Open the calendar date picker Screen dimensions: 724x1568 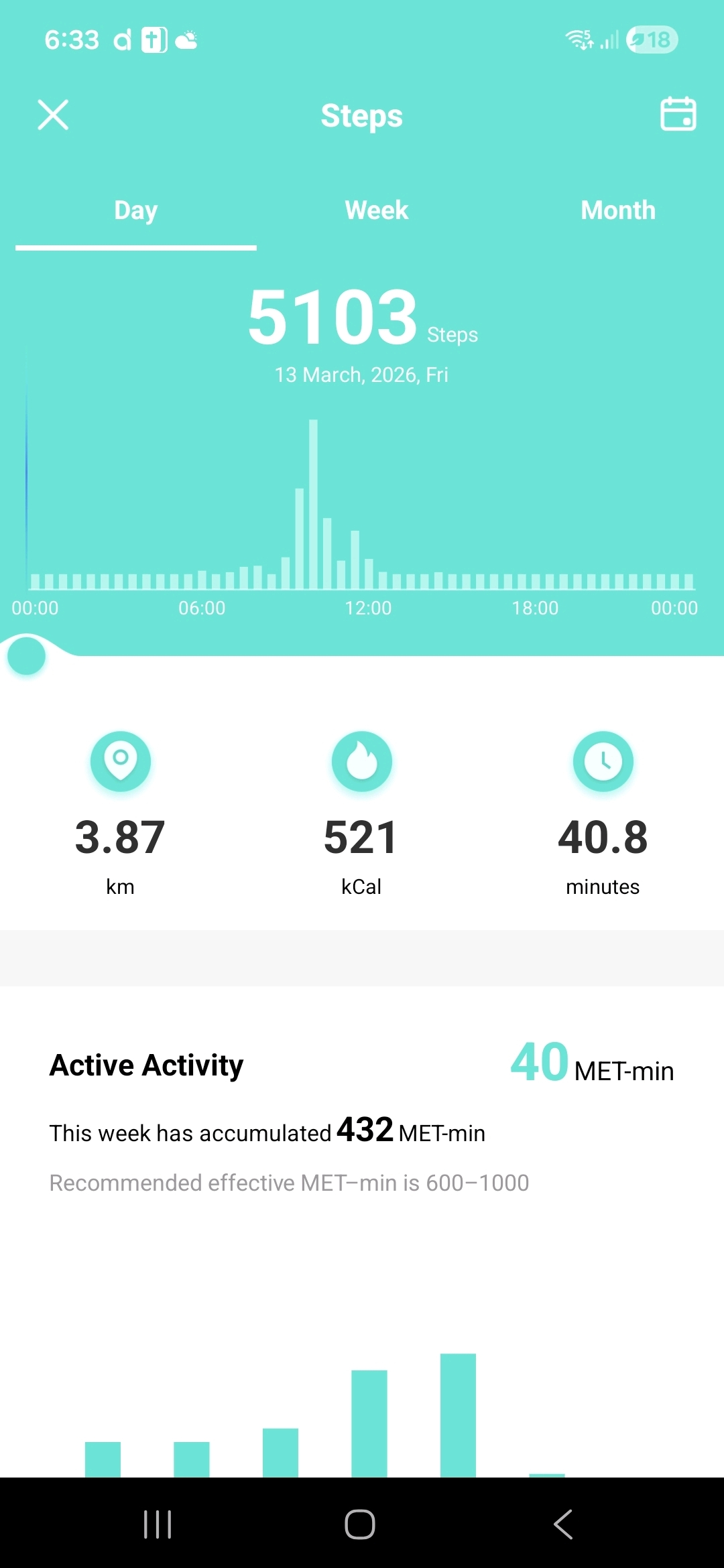[x=678, y=114]
